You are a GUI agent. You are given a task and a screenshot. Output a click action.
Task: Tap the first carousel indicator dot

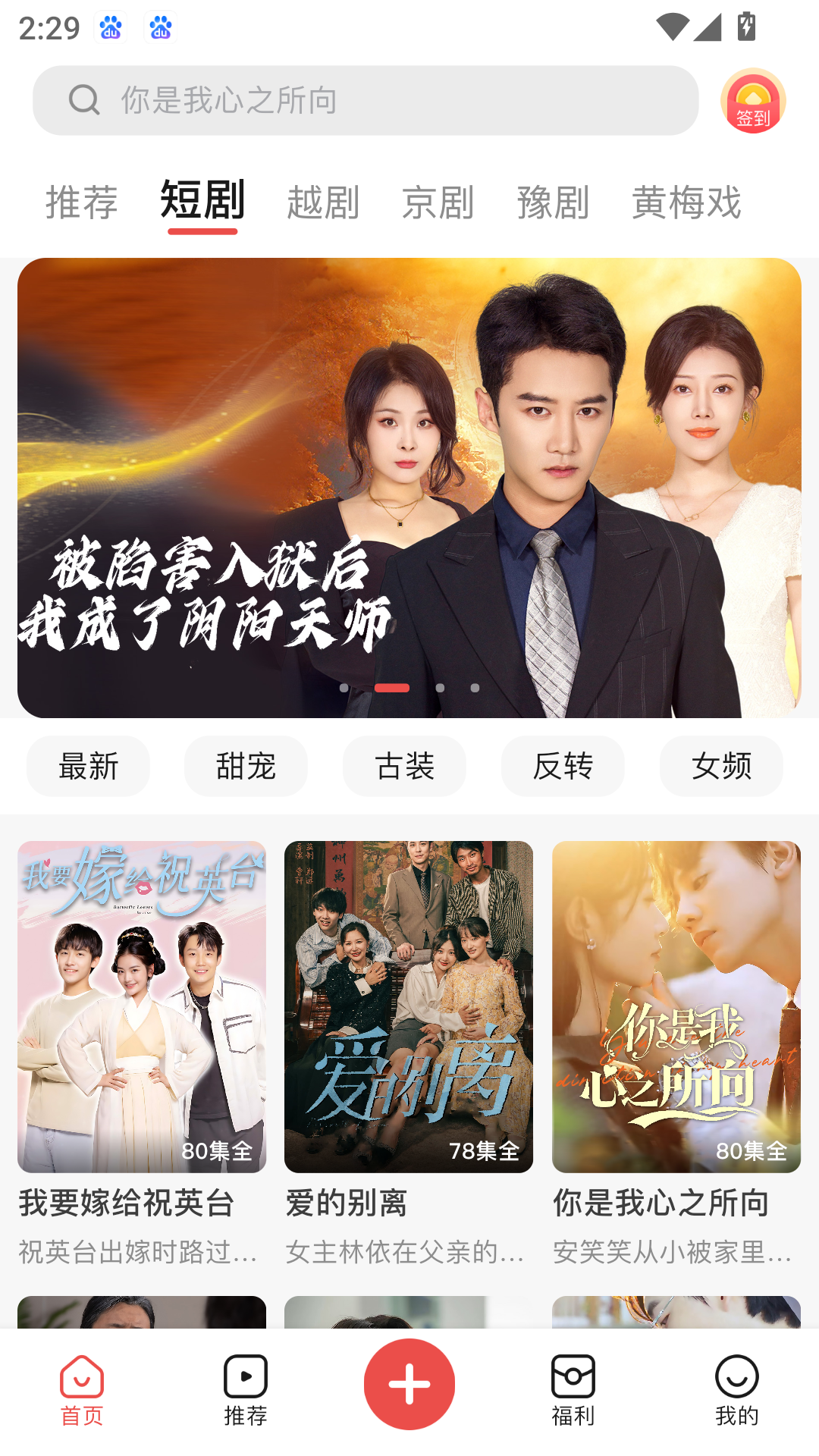click(x=342, y=688)
